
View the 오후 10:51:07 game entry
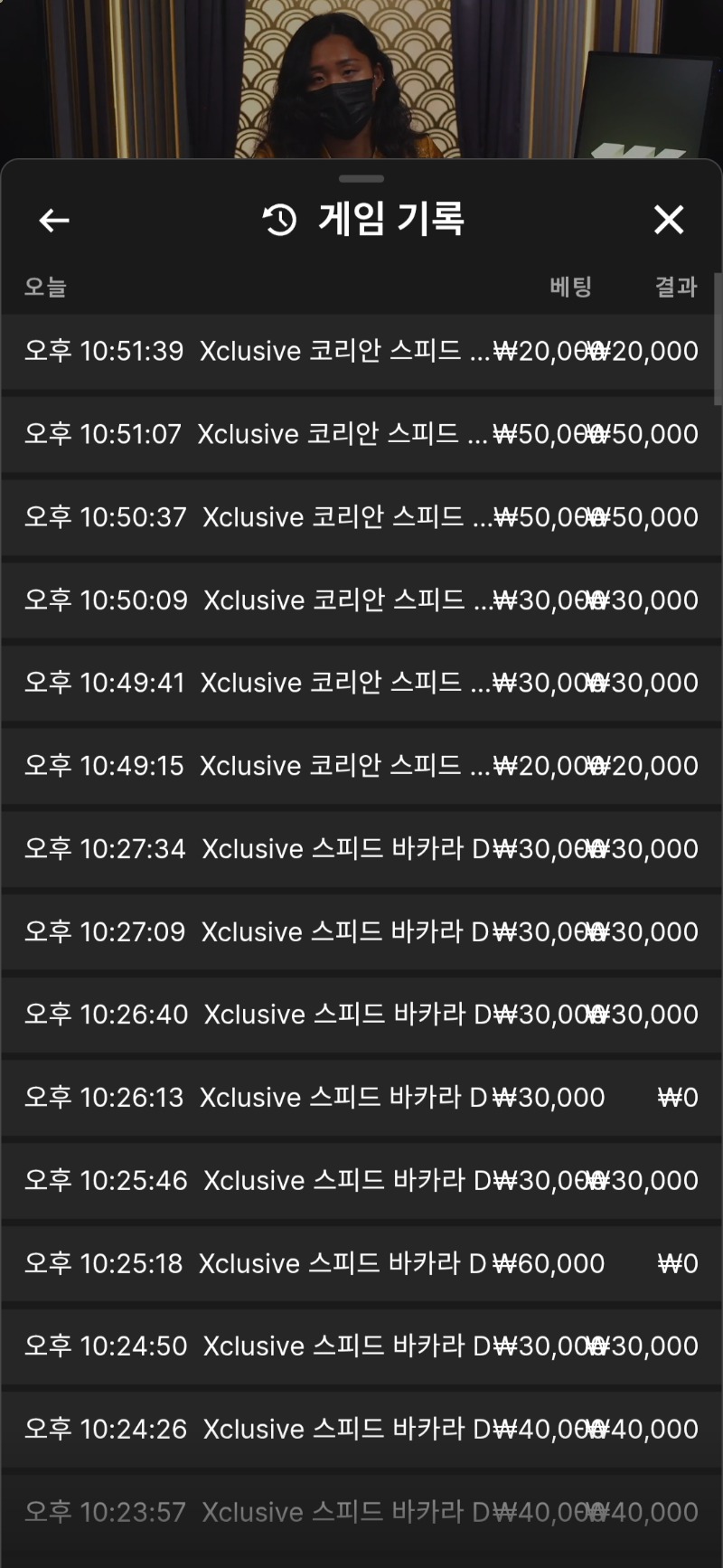tap(360, 434)
